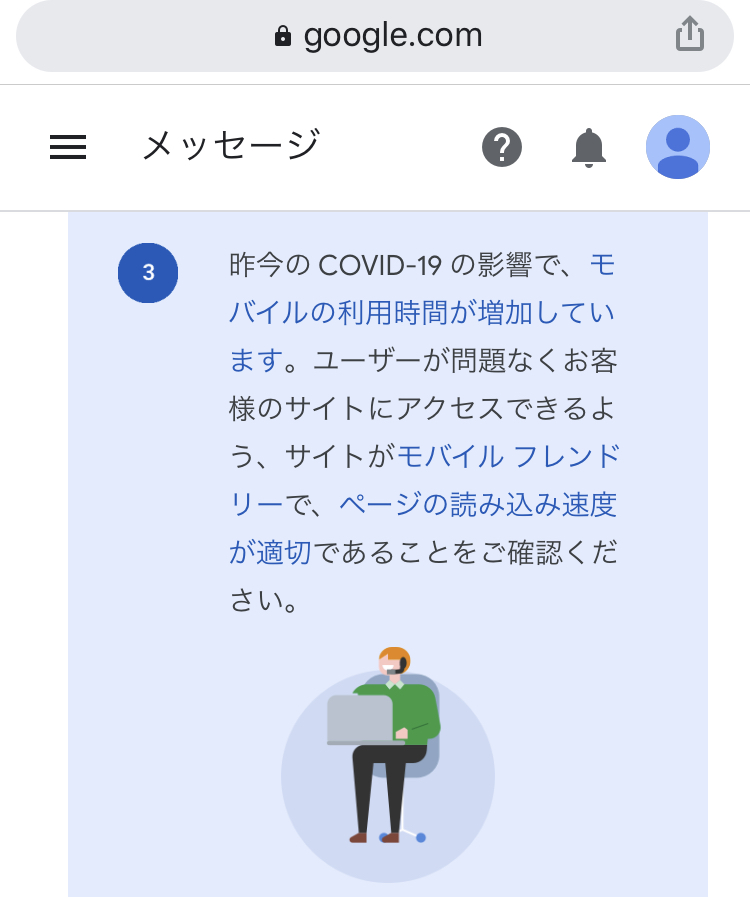Image resolution: width=750 pixels, height=897 pixels.
Task: Open the account profile avatar
Action: (678, 147)
